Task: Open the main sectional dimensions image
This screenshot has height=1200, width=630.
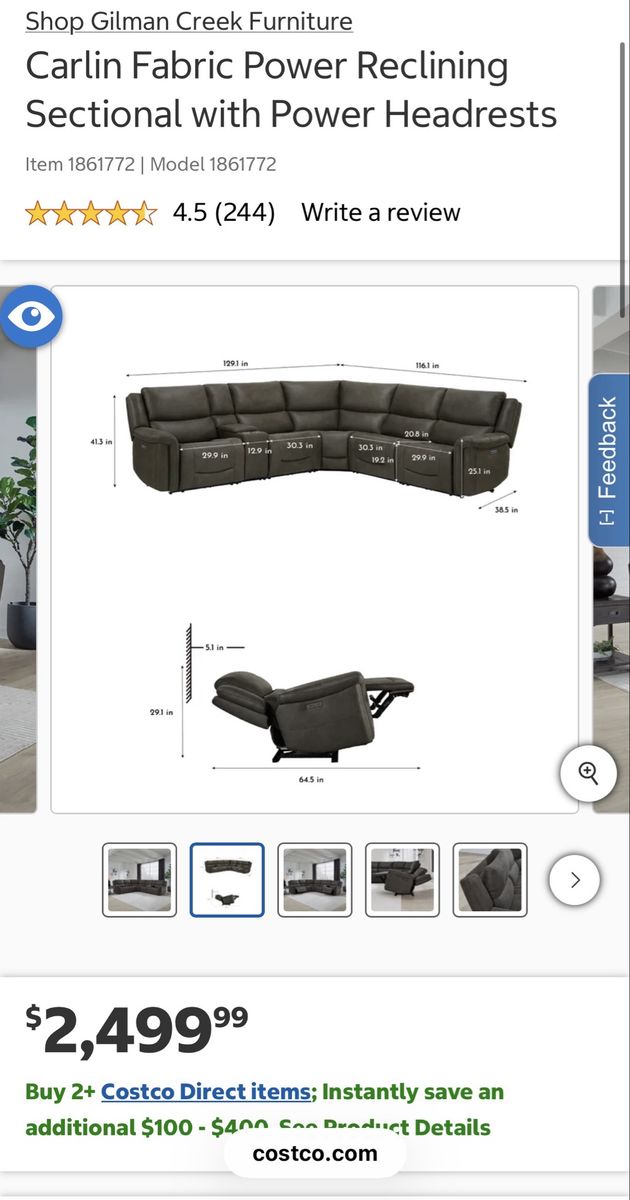Action: tap(315, 549)
